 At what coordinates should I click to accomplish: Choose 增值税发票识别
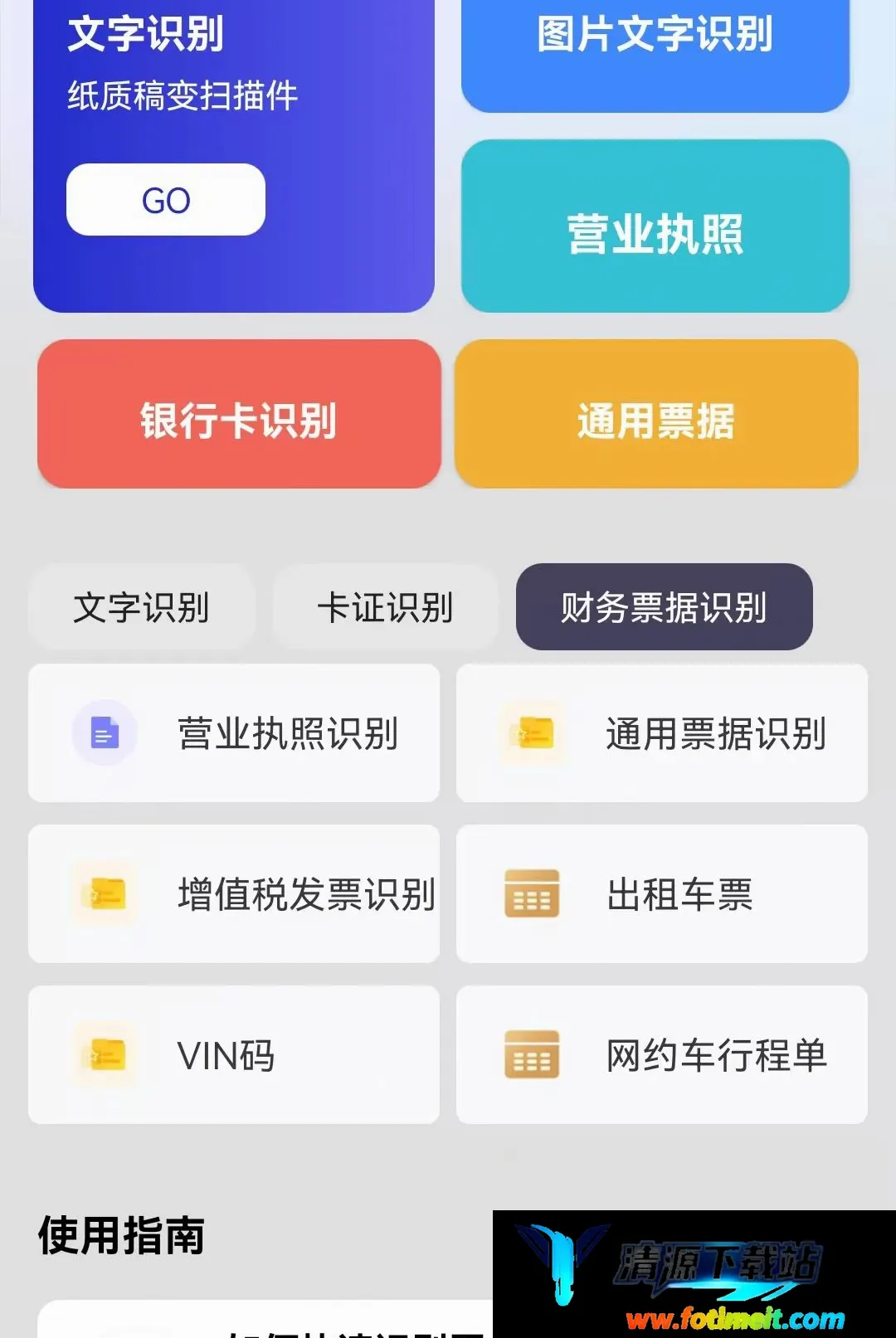click(x=234, y=894)
